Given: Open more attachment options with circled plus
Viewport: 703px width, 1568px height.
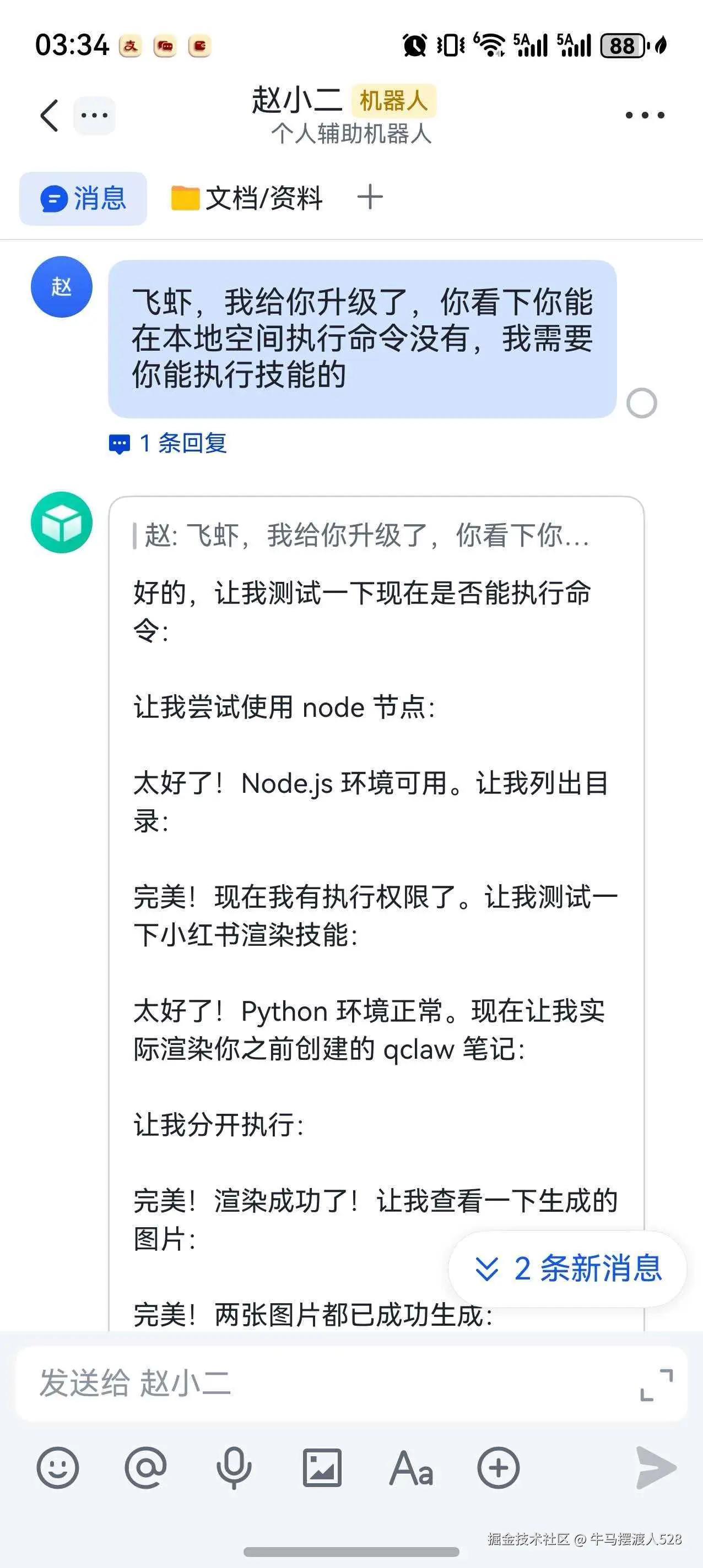Looking at the screenshot, I should click(498, 1468).
